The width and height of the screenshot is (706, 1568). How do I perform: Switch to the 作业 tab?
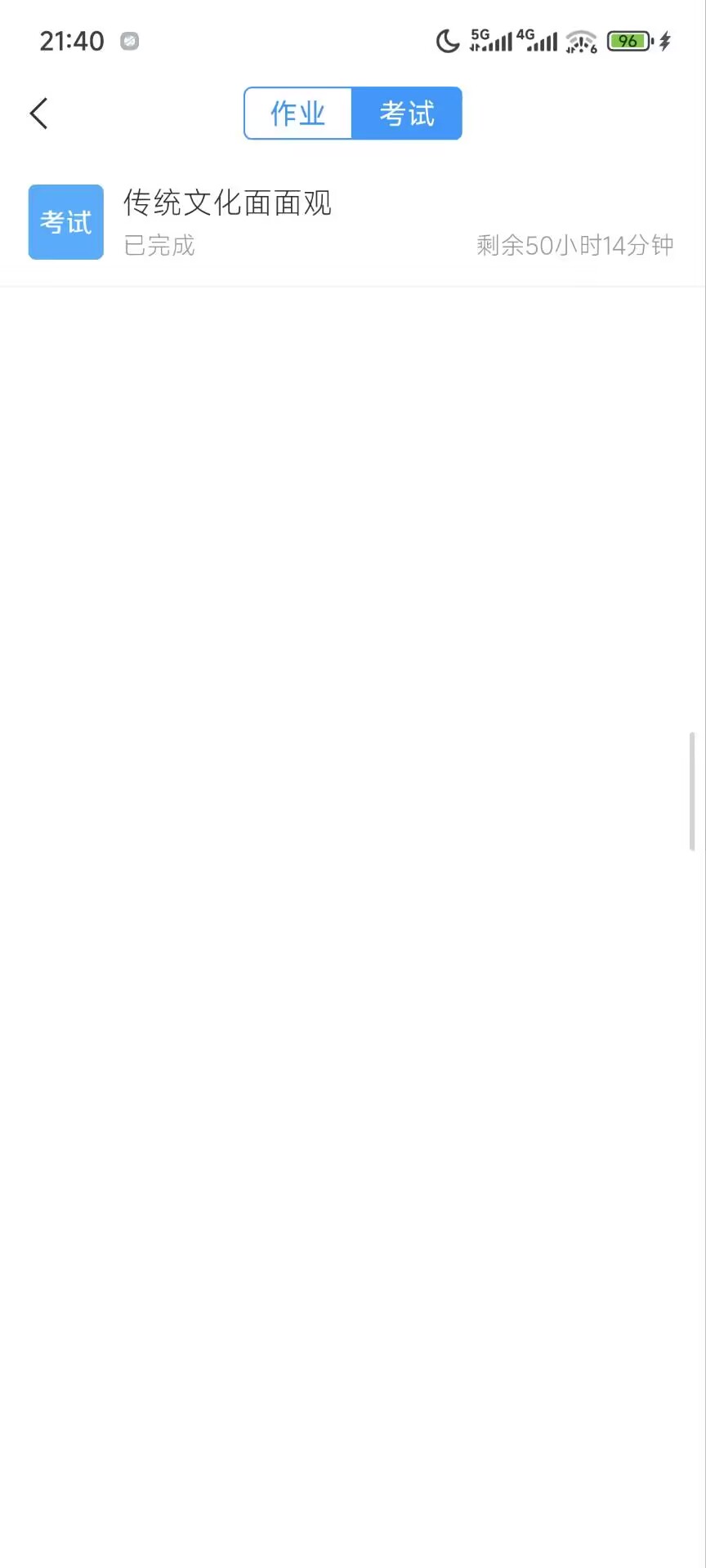click(298, 114)
